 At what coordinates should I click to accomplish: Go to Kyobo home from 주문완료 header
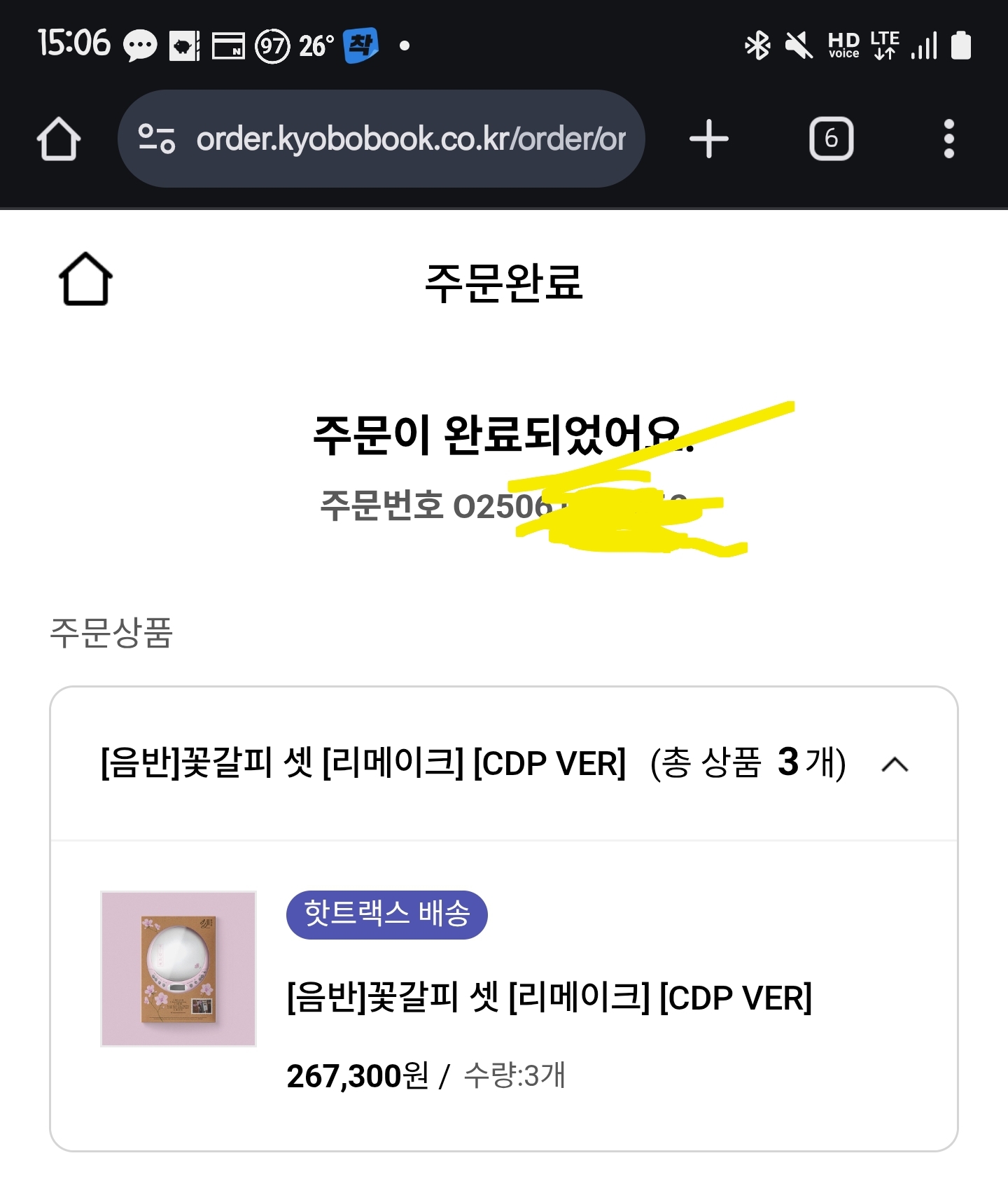click(x=85, y=279)
